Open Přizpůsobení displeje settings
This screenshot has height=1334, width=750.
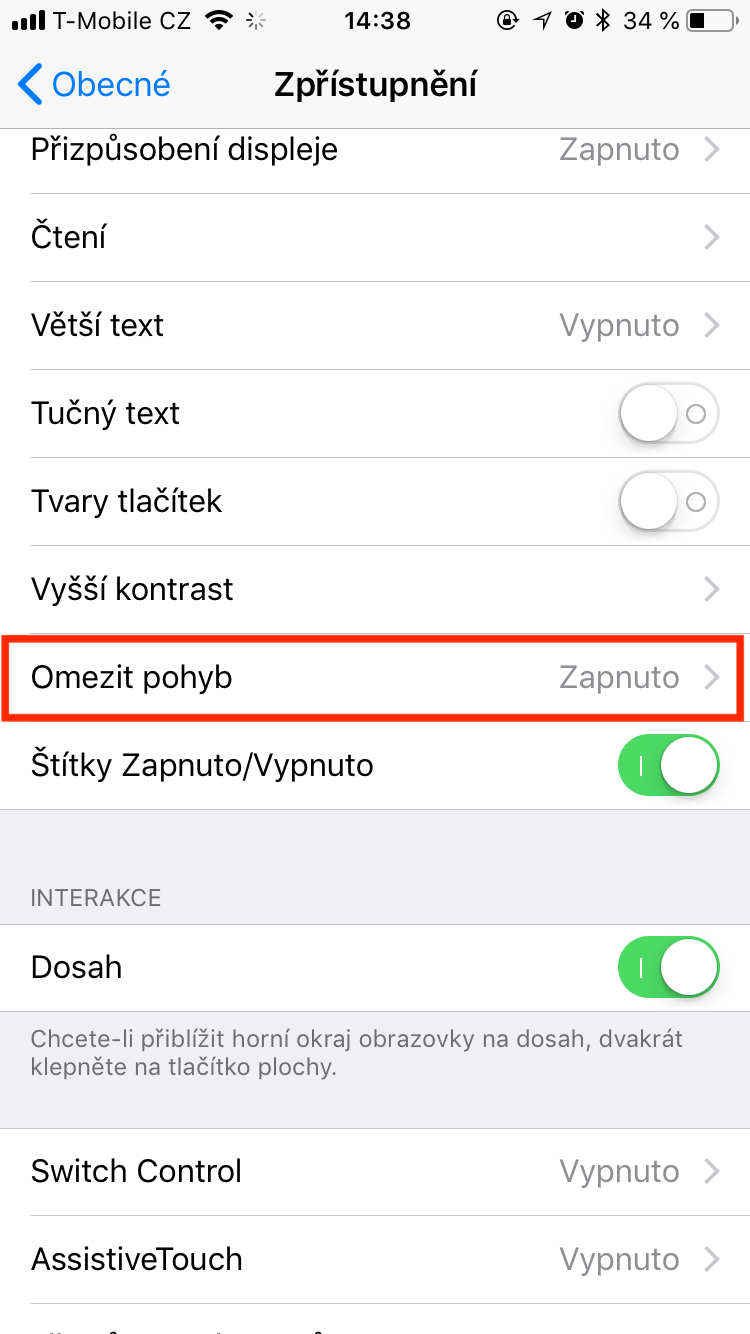point(375,150)
